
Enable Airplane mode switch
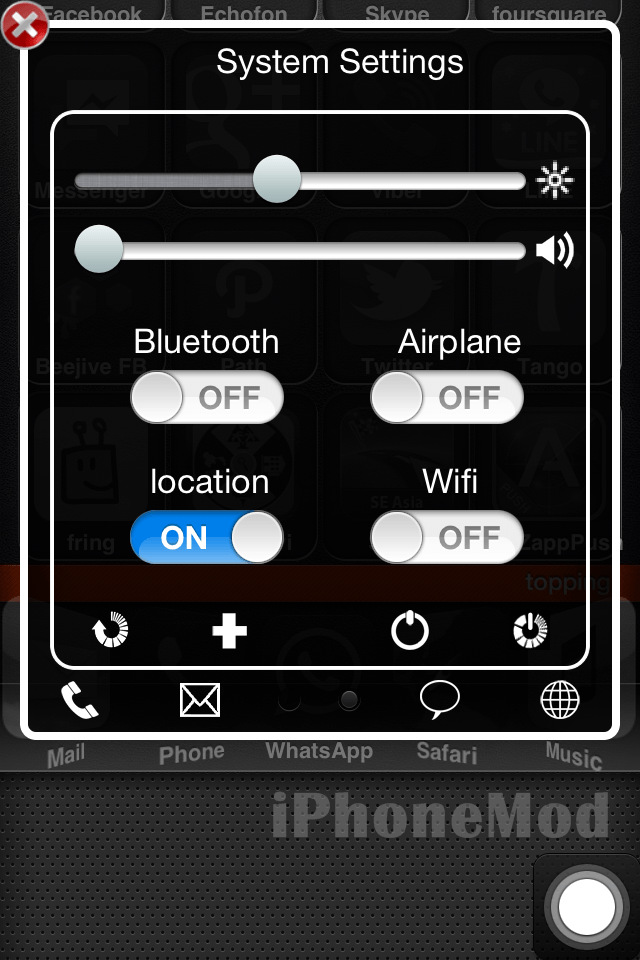[x=447, y=397]
